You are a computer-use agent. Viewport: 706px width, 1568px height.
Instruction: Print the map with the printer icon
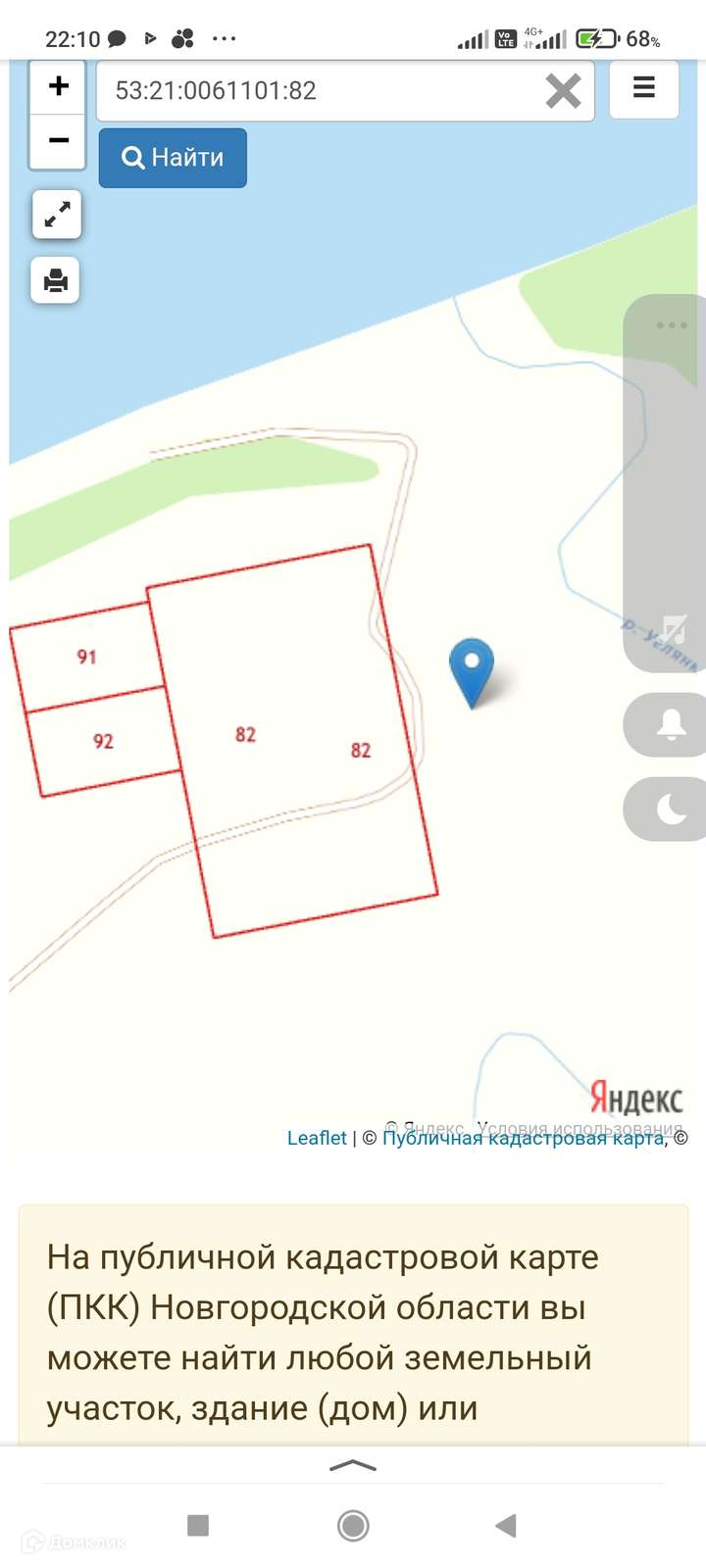(56, 280)
